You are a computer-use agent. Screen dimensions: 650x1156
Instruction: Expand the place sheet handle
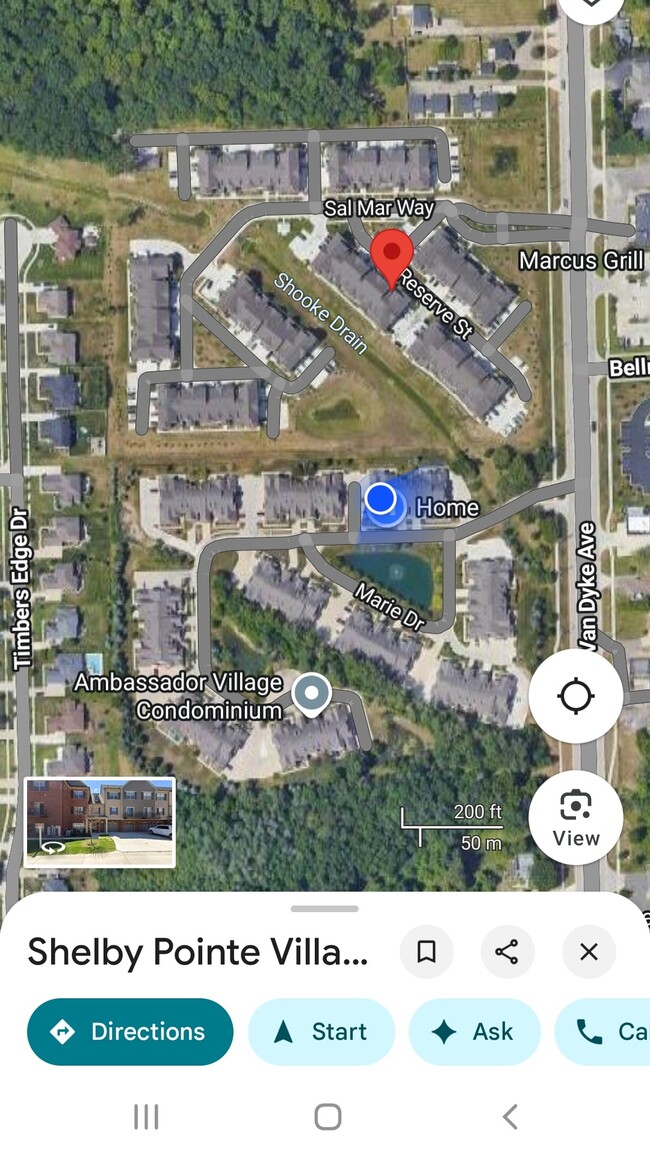tap(325, 908)
